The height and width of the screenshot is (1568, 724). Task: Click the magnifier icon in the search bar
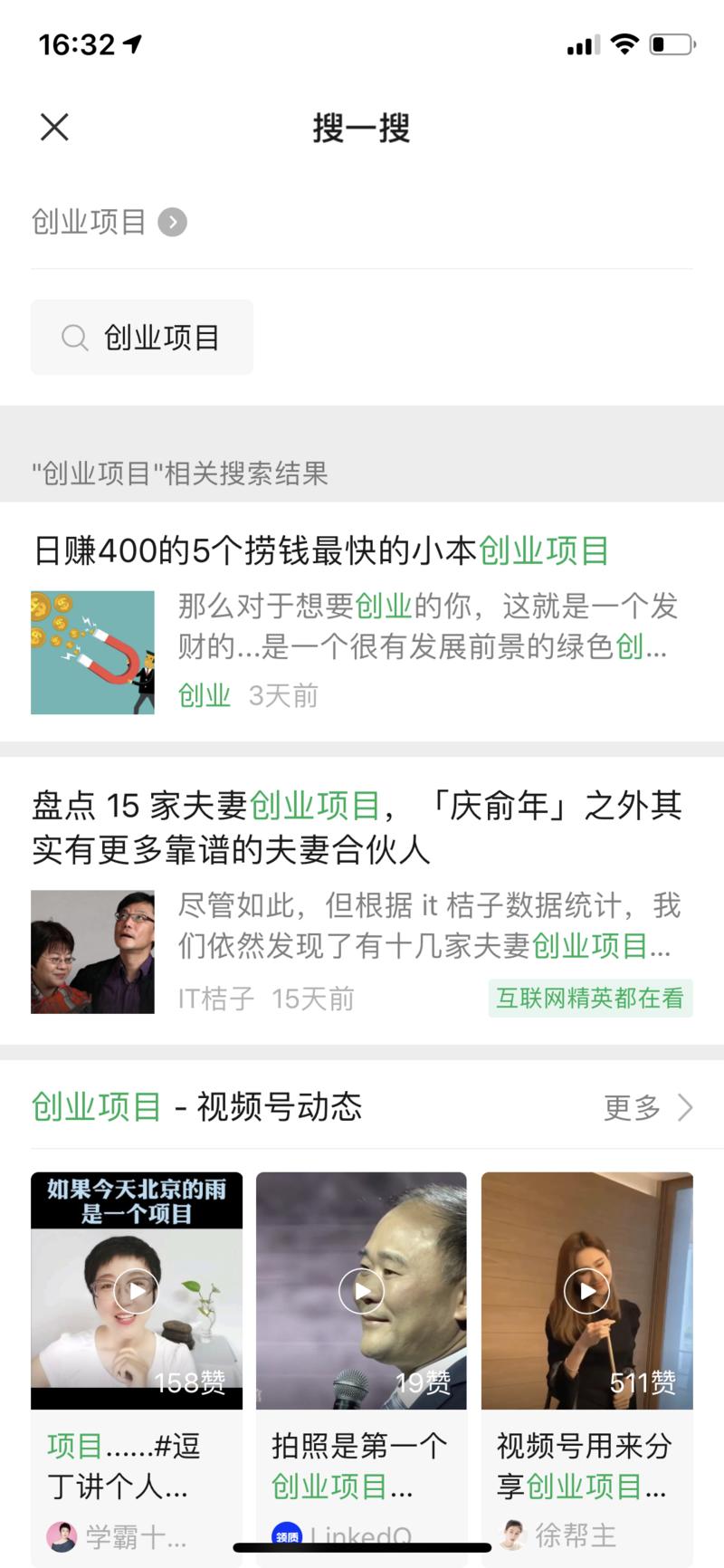(74, 336)
